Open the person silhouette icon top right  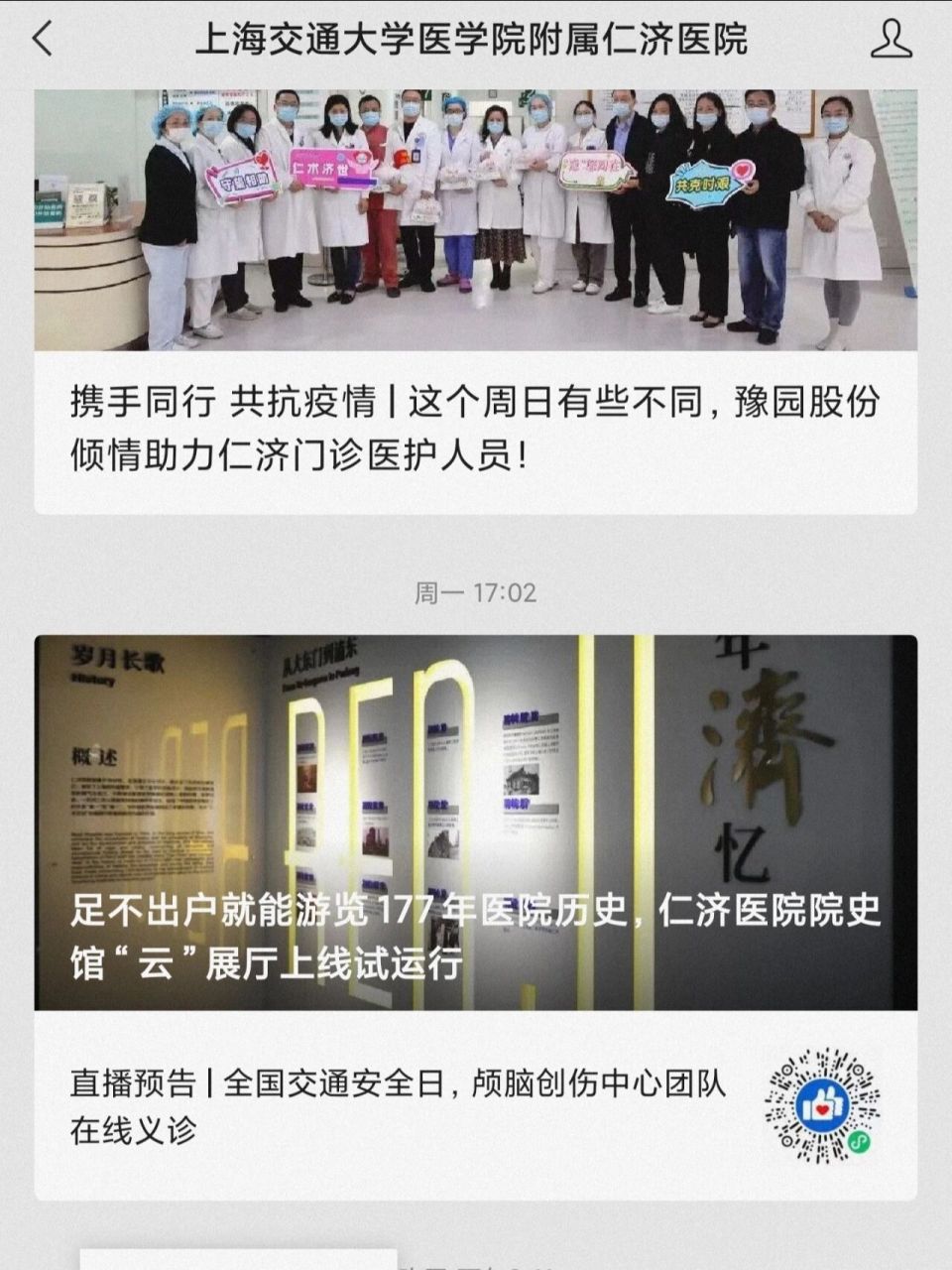point(892,38)
